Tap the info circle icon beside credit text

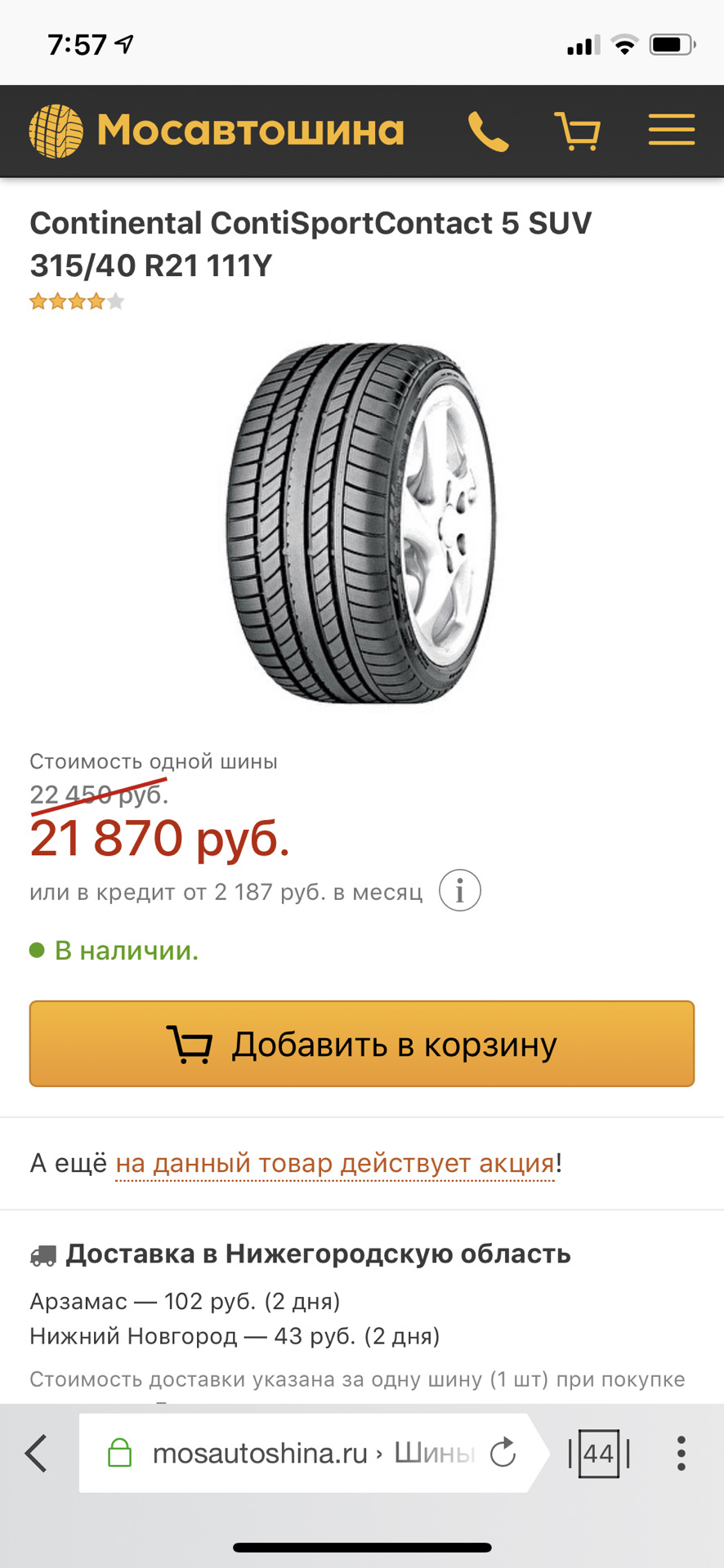tap(459, 890)
